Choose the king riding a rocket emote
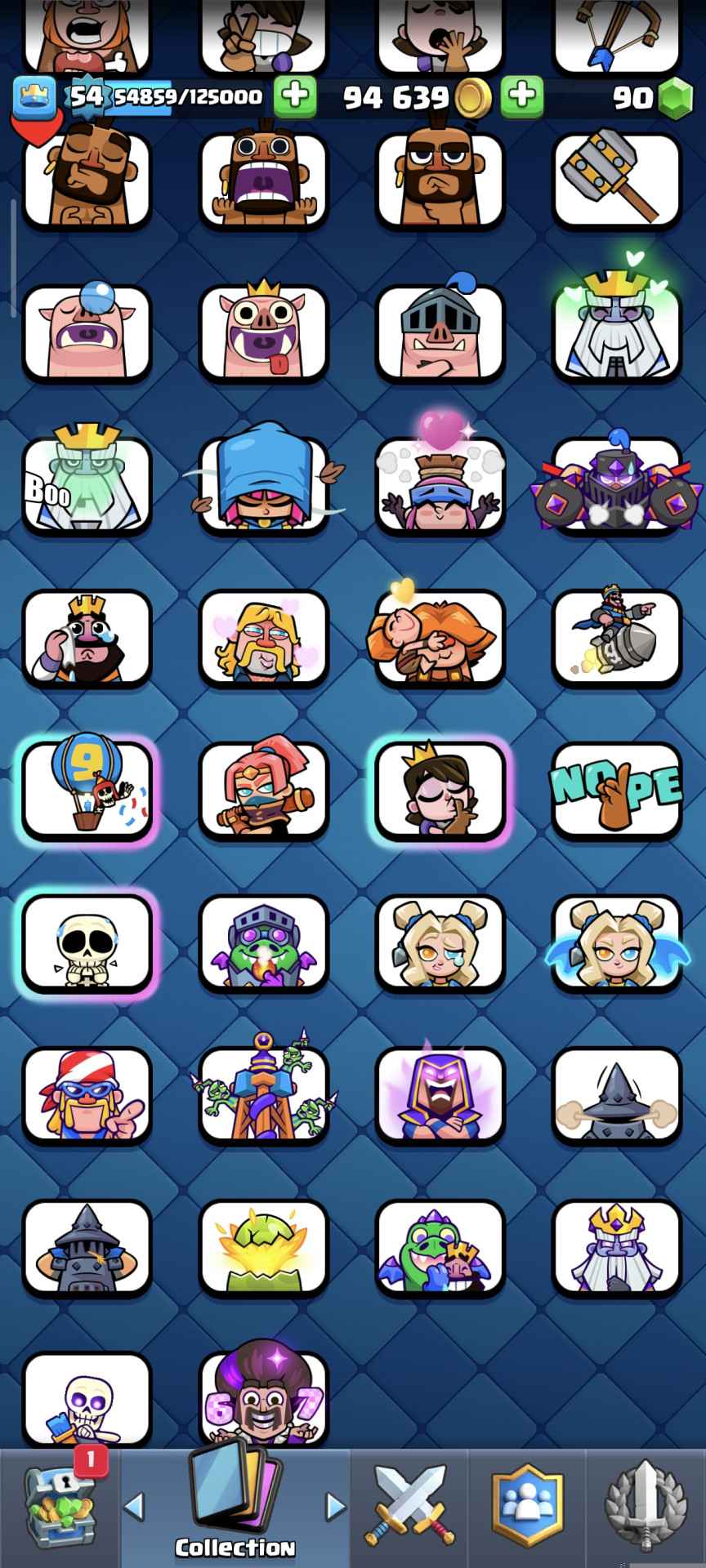Screen dimensions: 706x1568 617,637
